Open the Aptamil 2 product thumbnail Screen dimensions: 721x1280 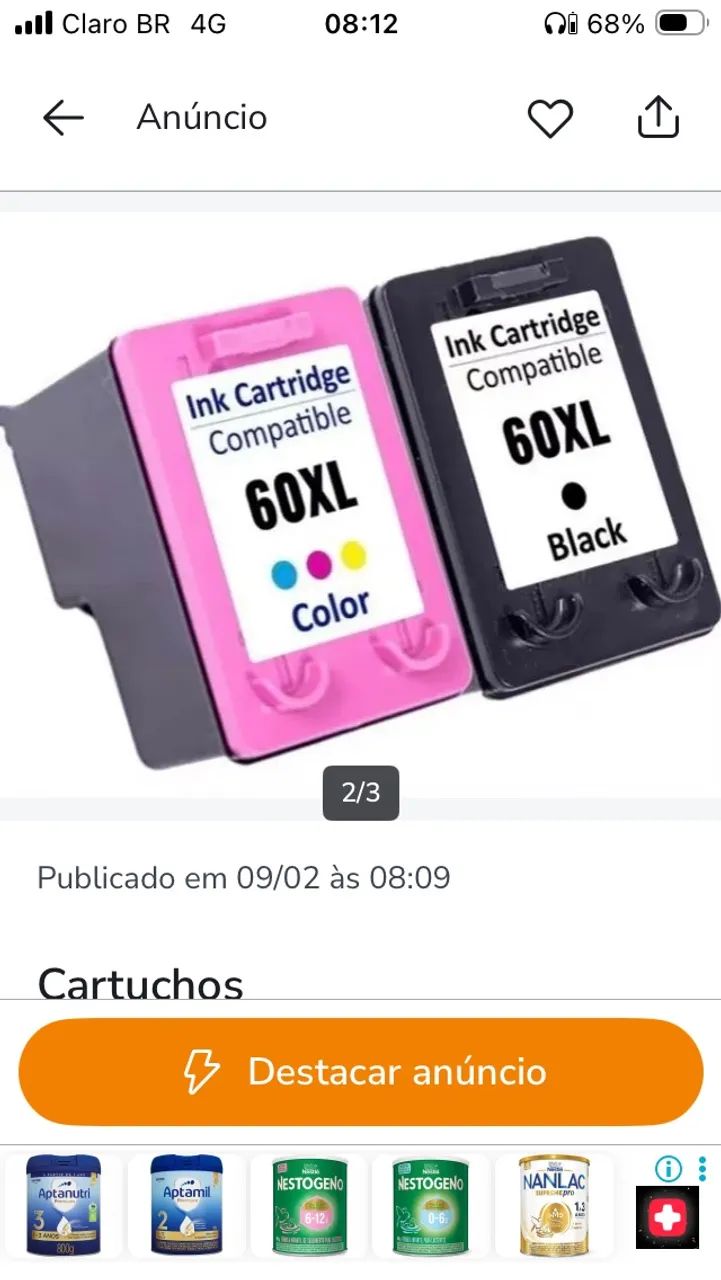coord(185,1205)
